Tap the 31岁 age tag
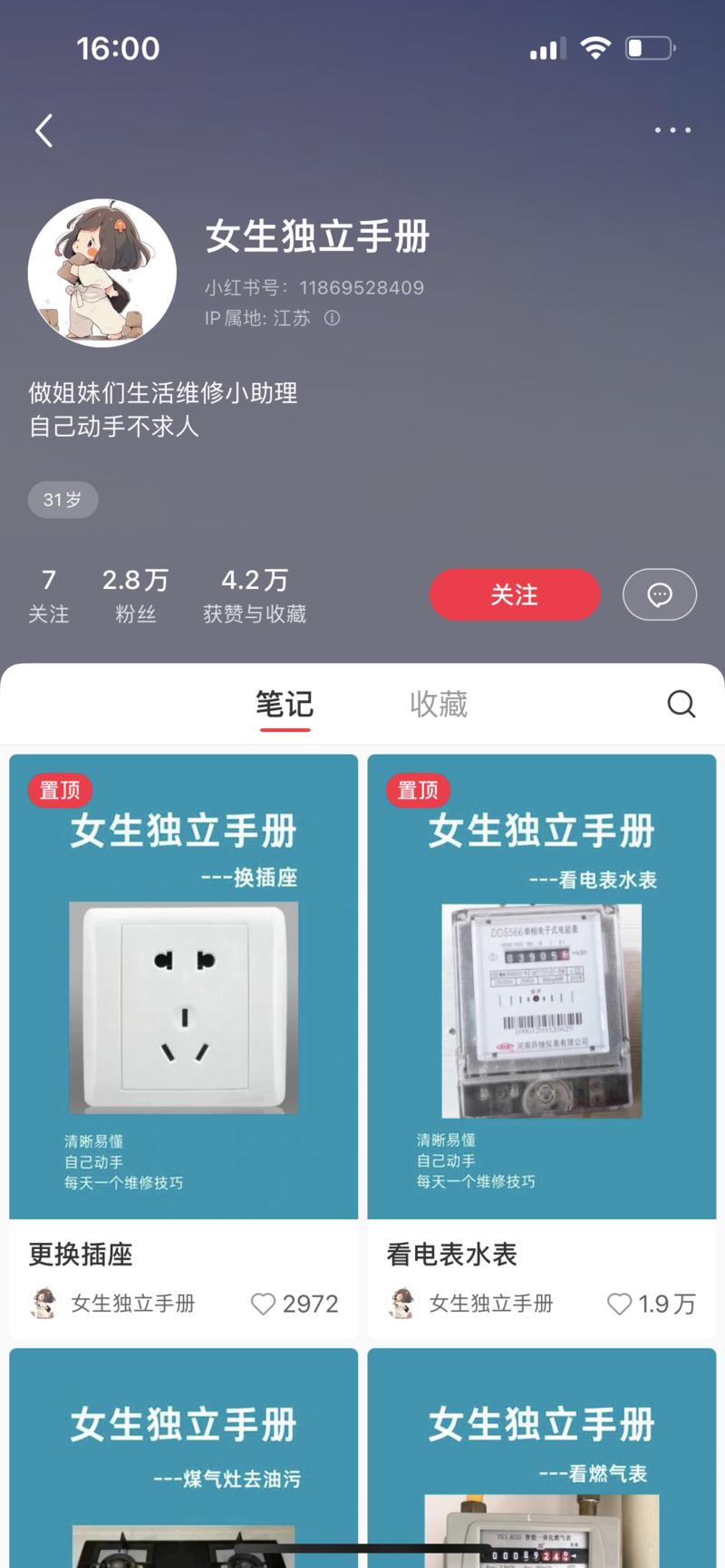The image size is (725, 1568). [x=63, y=498]
